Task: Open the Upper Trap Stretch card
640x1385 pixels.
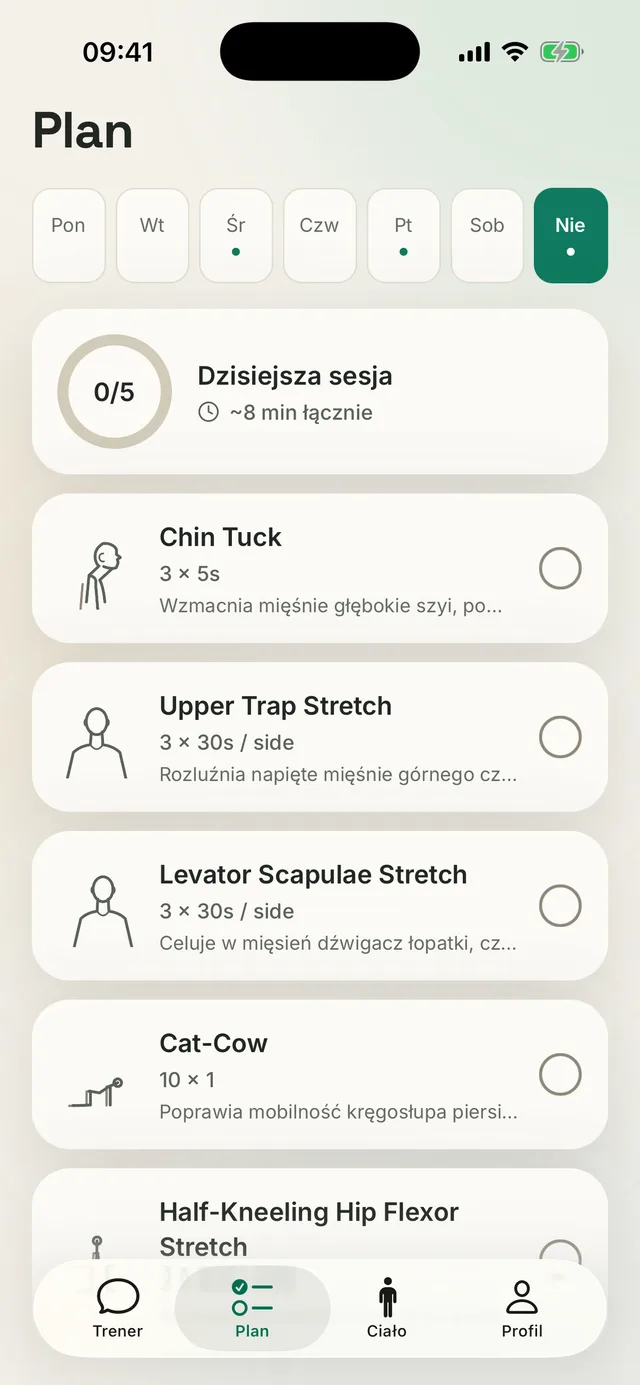Action: (x=320, y=737)
